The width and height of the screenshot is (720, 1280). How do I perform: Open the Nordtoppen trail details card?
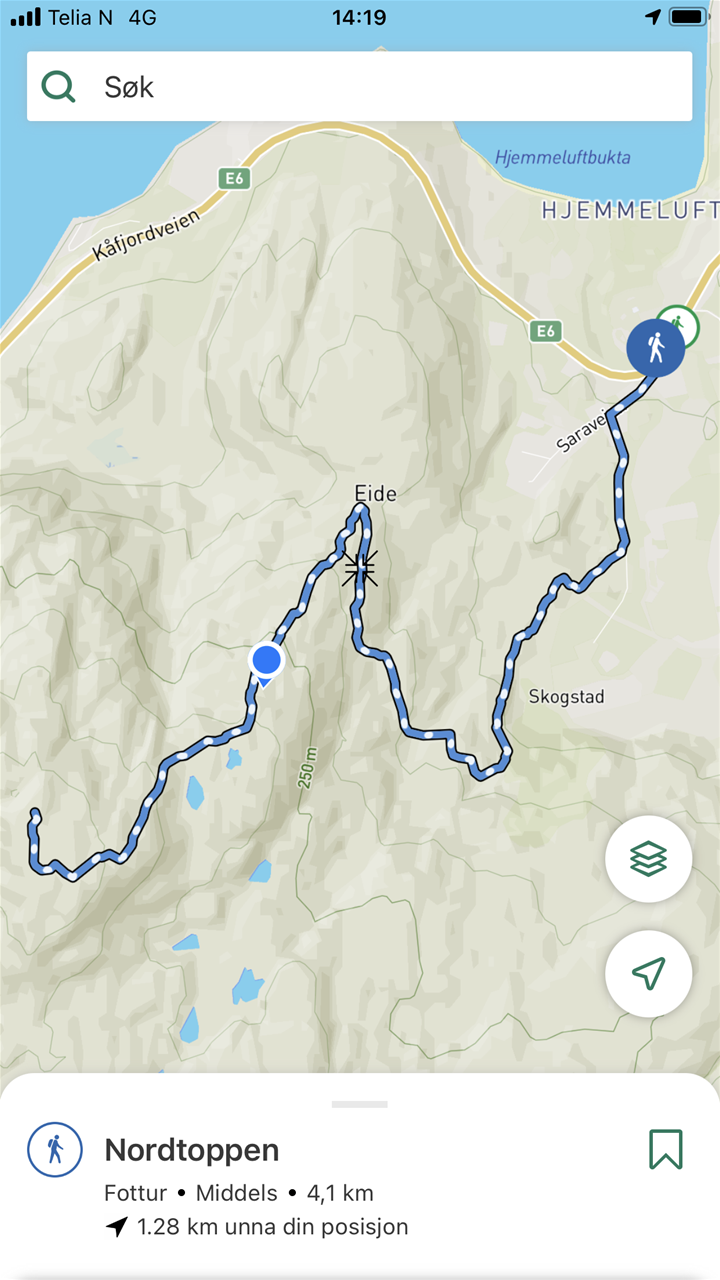pos(300,1185)
